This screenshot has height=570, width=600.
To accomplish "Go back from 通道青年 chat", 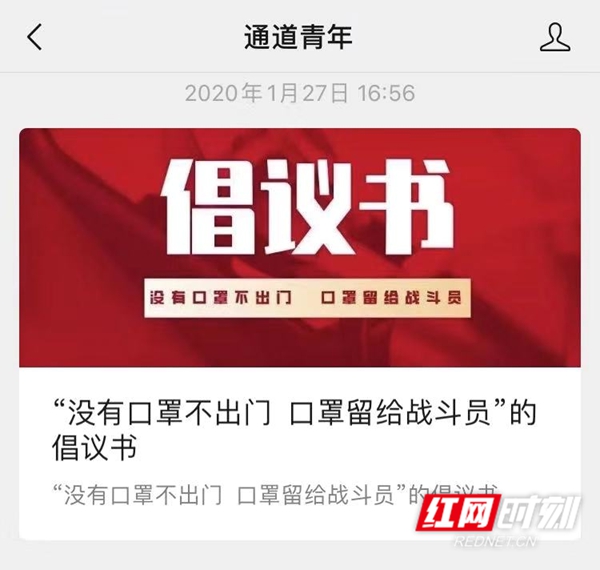I will click(x=35, y=38).
